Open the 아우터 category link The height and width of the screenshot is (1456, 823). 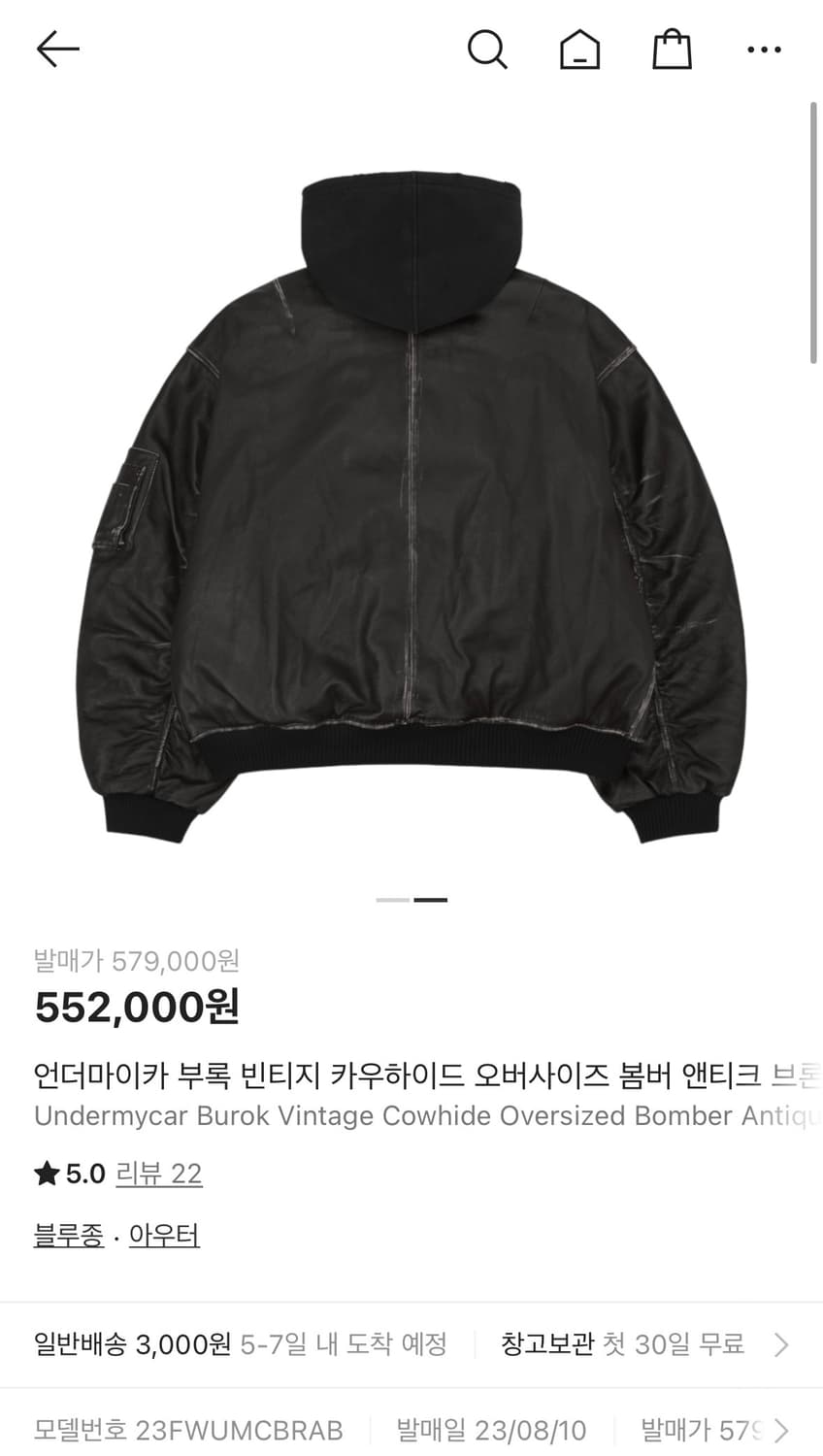pyautogui.click(x=163, y=1234)
